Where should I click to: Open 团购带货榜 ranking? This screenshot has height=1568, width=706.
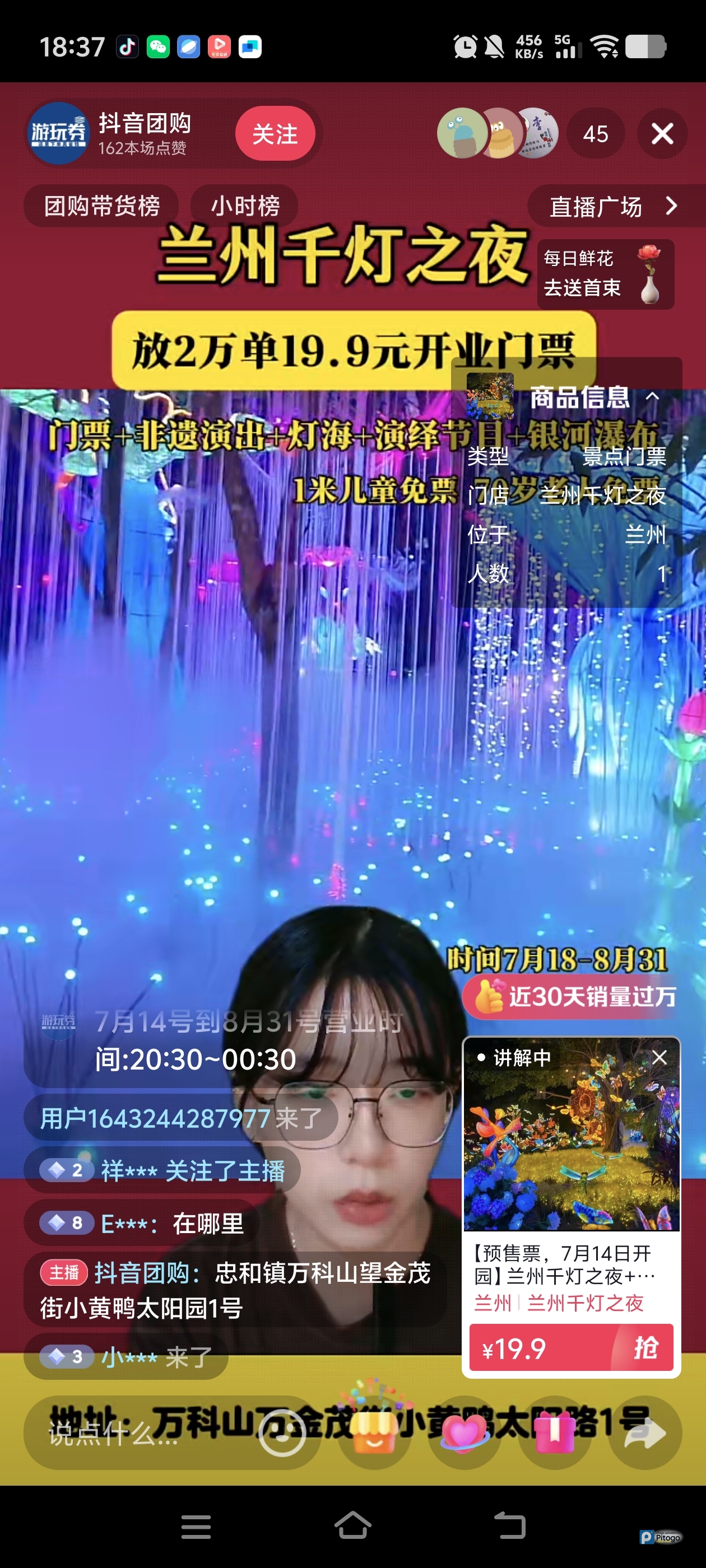pos(102,206)
